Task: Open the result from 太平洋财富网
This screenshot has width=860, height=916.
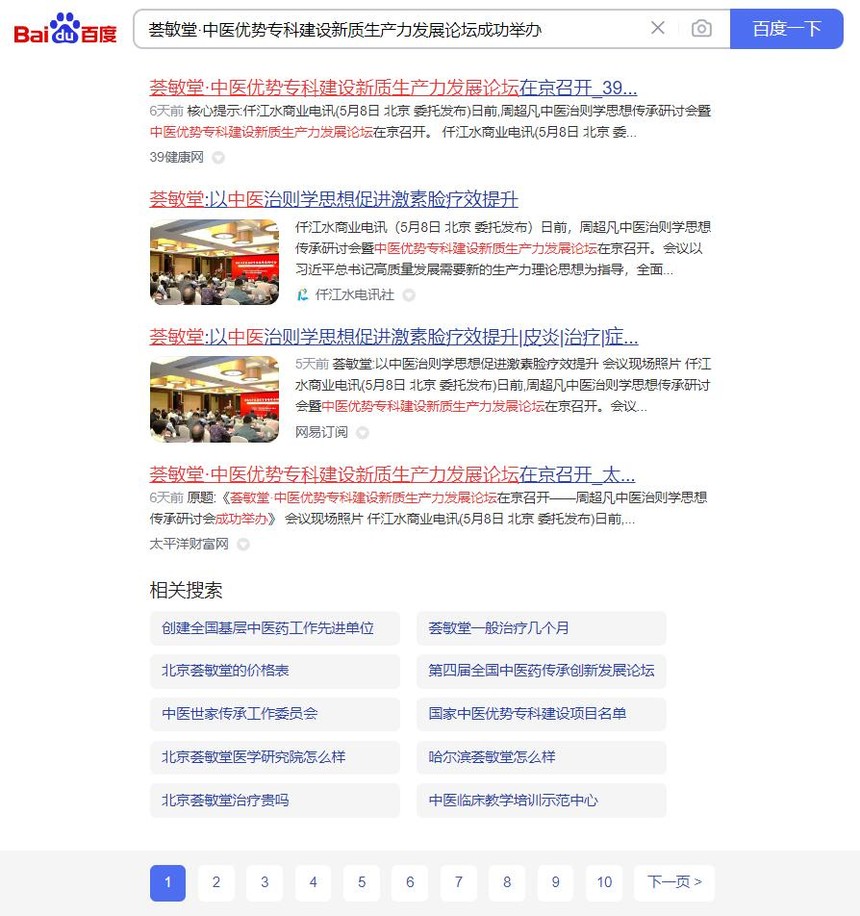Action: 392,474
